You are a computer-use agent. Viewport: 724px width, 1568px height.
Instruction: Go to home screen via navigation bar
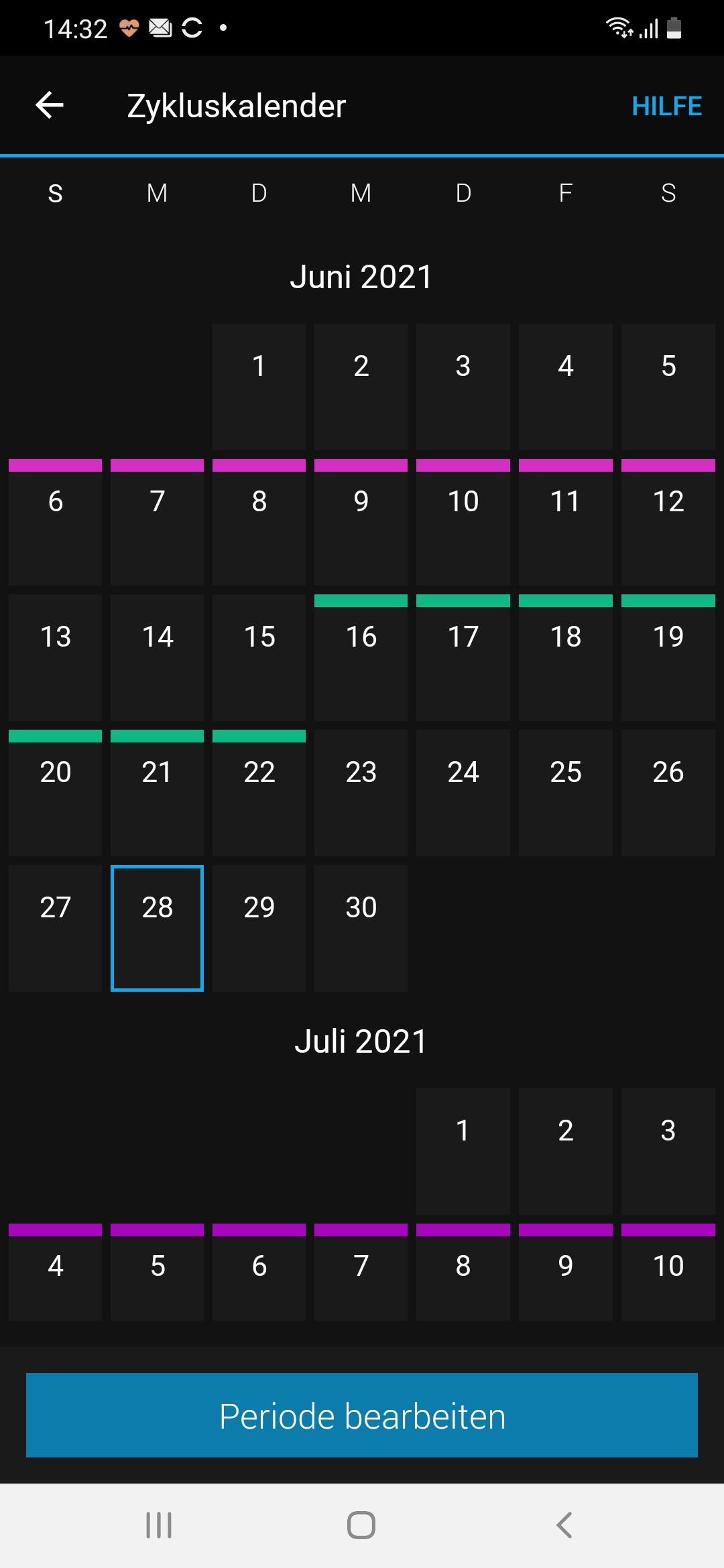click(x=361, y=1525)
